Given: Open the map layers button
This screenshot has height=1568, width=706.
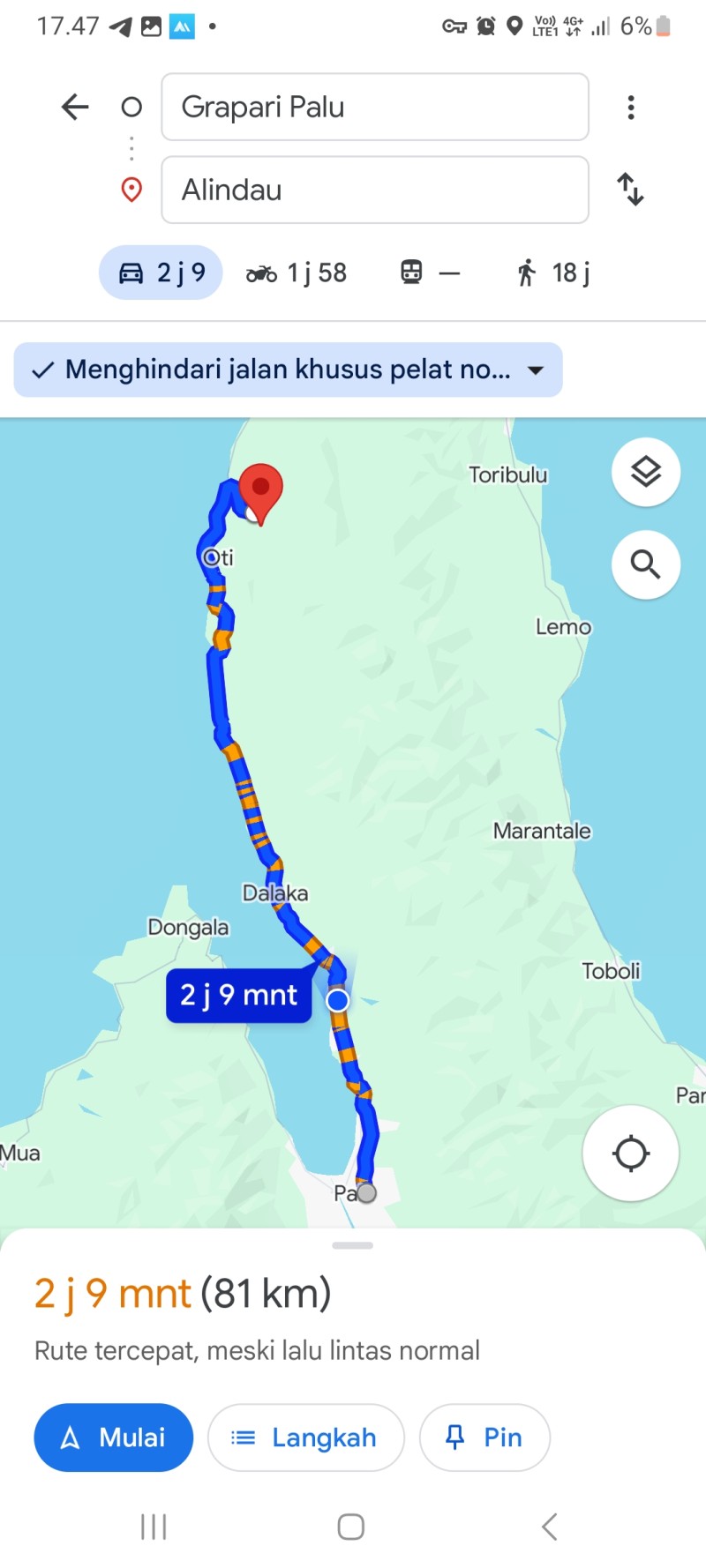Looking at the screenshot, I should point(646,472).
